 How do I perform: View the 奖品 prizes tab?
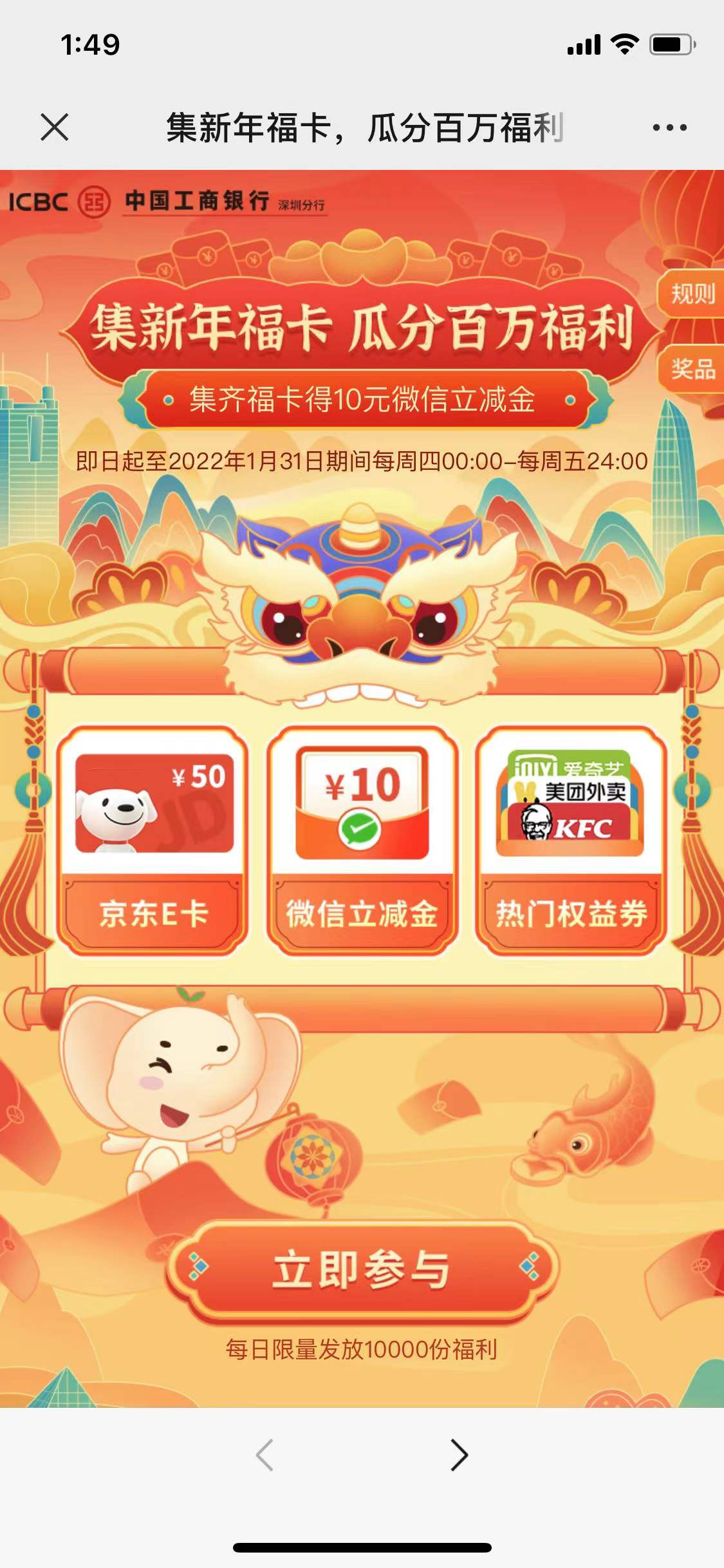(692, 369)
